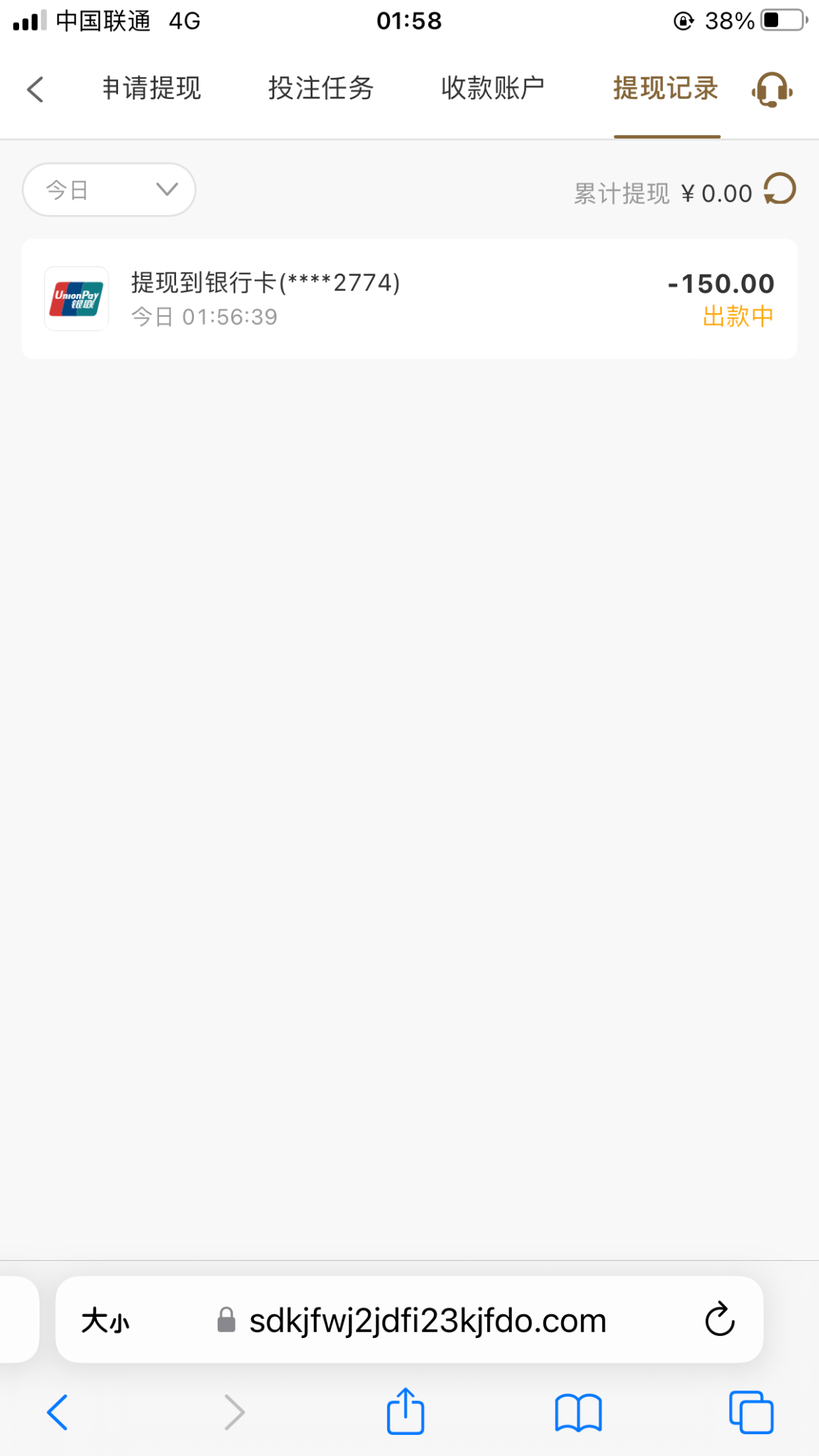This screenshot has width=819, height=1456.
Task: Select the 提现记录 tab
Action: pos(666,88)
